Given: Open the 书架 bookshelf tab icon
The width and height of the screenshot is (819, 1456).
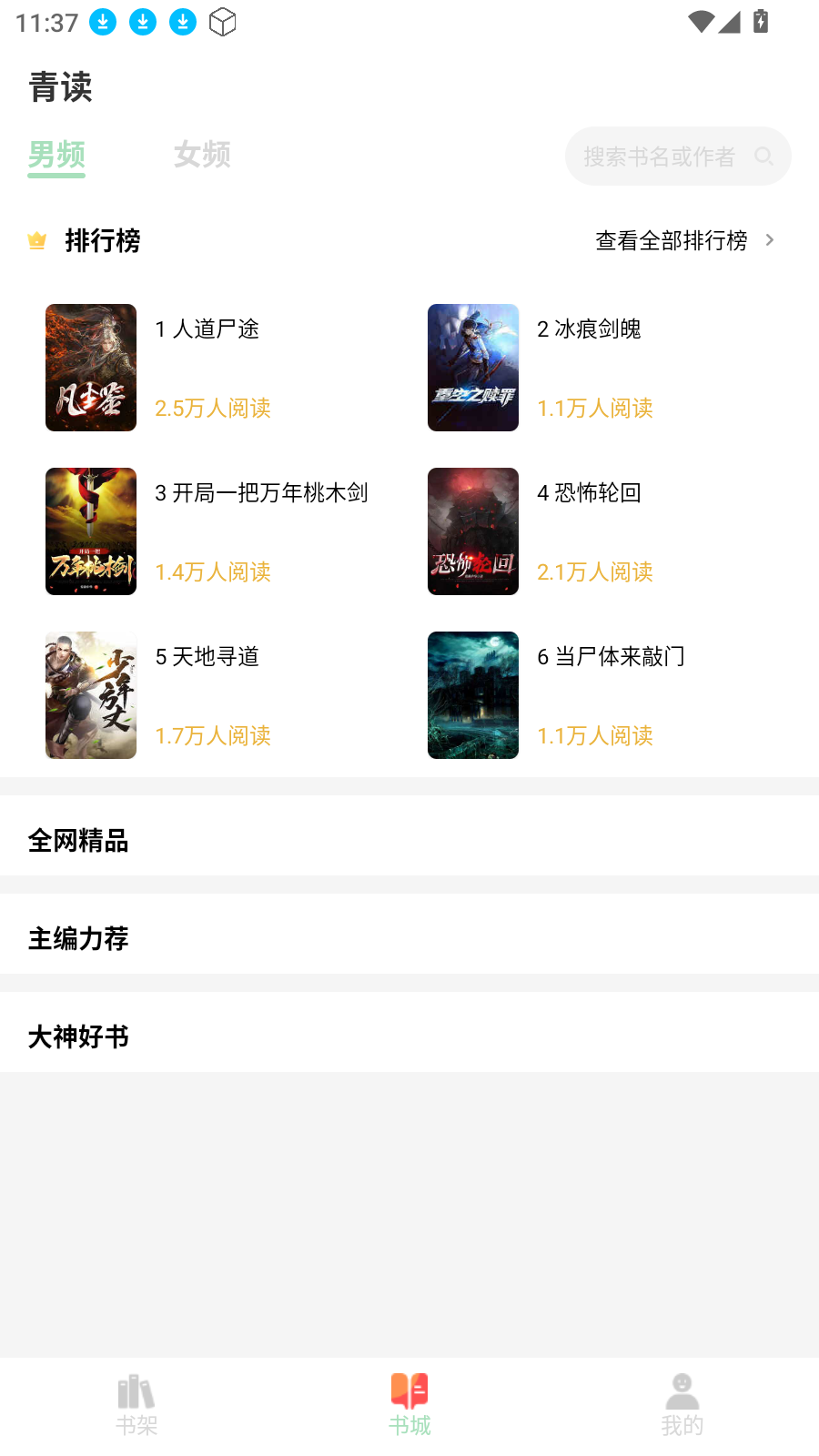Looking at the screenshot, I should pyautogui.click(x=135, y=1392).
